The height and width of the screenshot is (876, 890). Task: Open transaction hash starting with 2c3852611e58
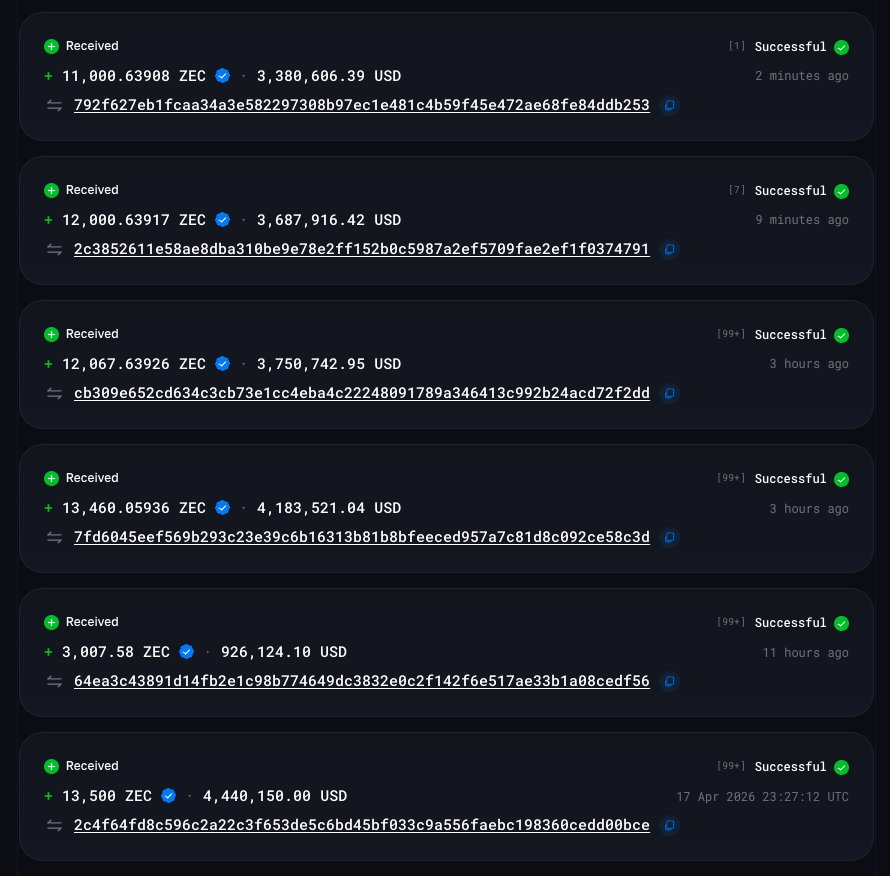click(361, 249)
